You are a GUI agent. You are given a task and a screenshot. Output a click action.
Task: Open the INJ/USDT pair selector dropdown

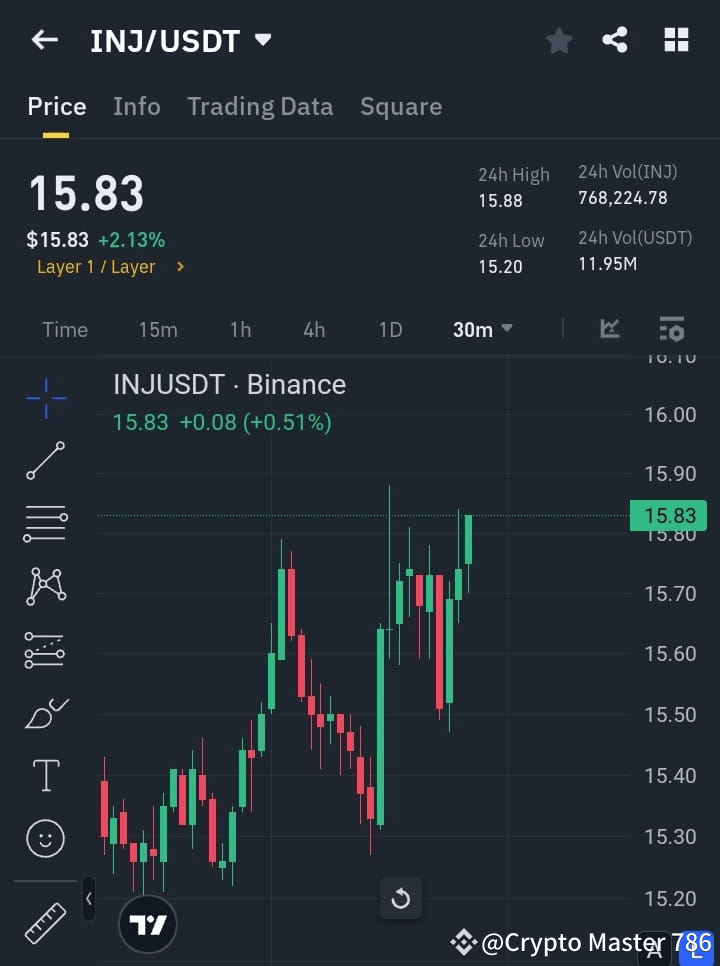pos(181,40)
